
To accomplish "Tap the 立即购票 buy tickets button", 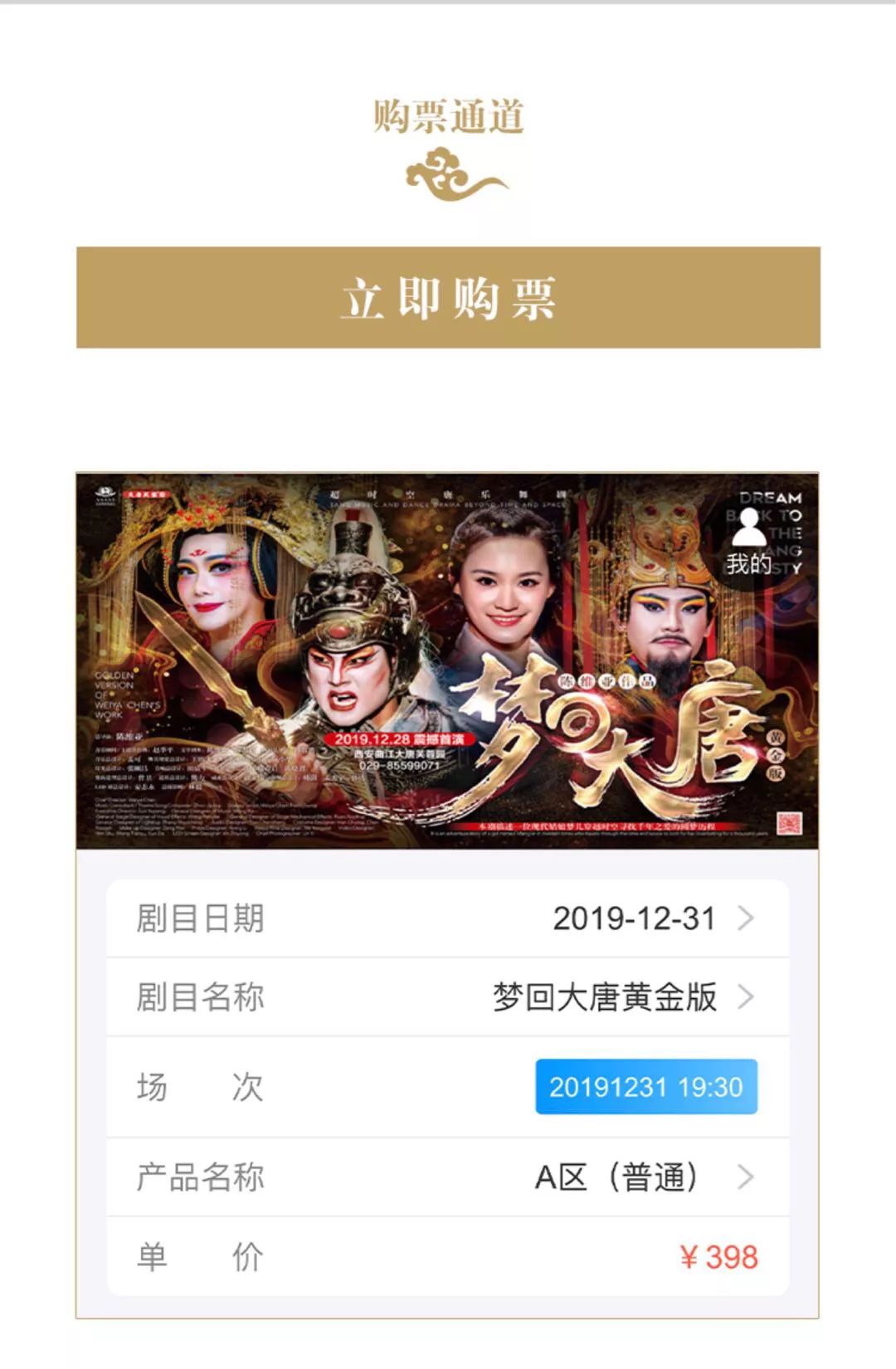I will 448,297.
